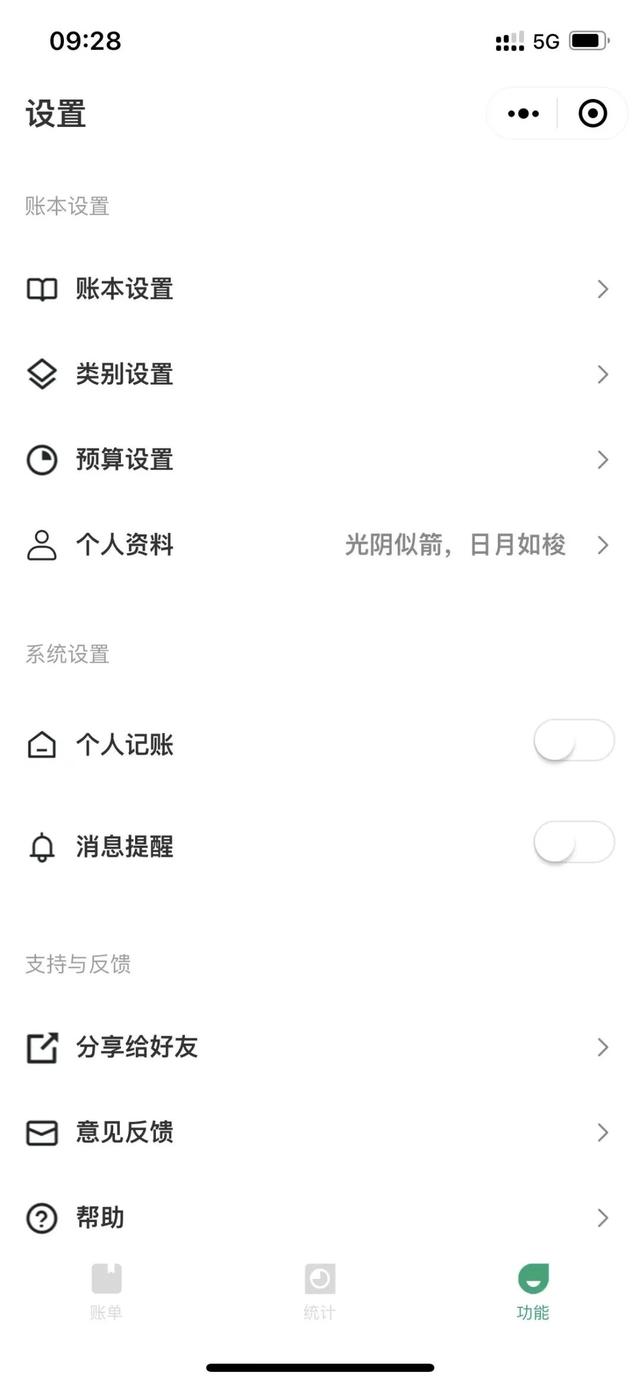
Task: Enable the 个人记账 switch
Action: pyautogui.click(x=573, y=741)
